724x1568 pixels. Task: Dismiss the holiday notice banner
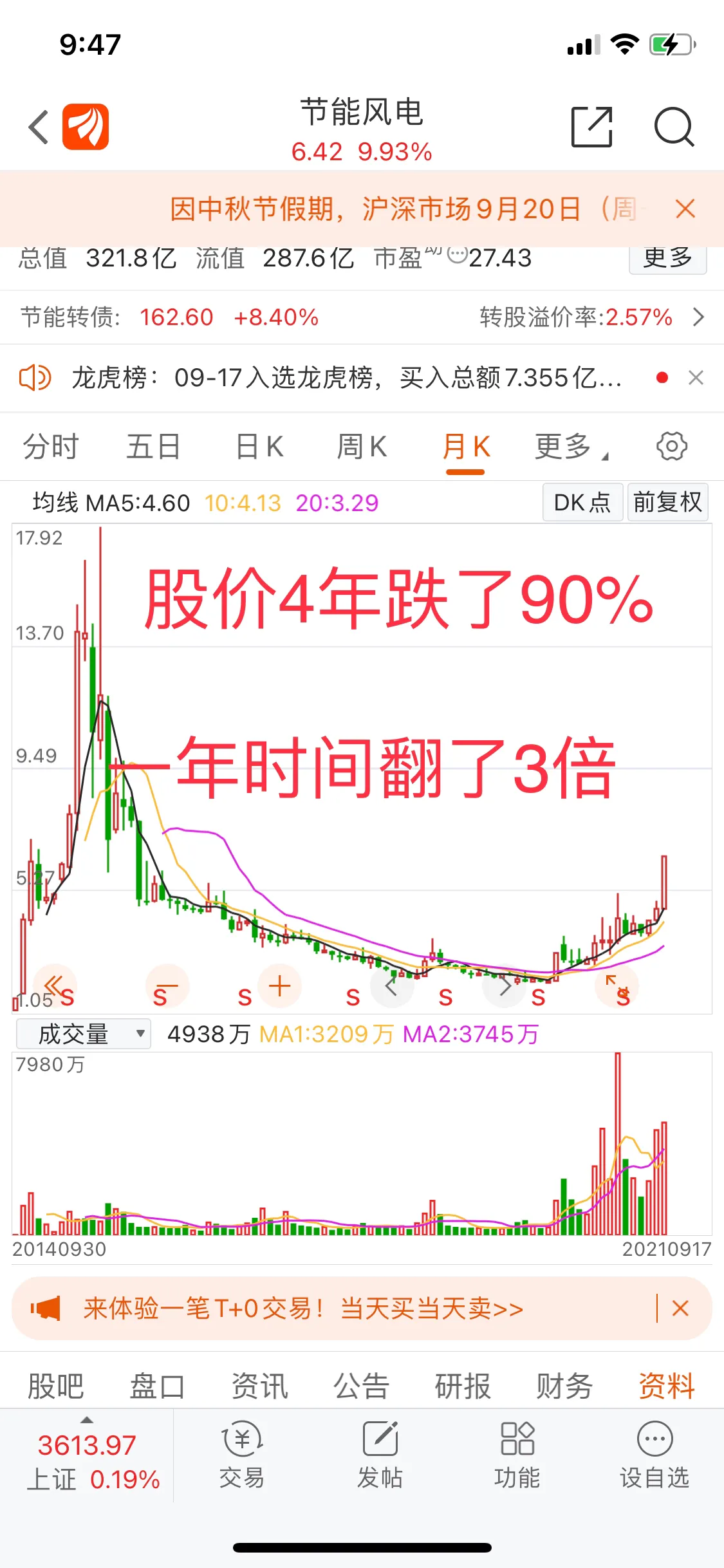[685, 209]
